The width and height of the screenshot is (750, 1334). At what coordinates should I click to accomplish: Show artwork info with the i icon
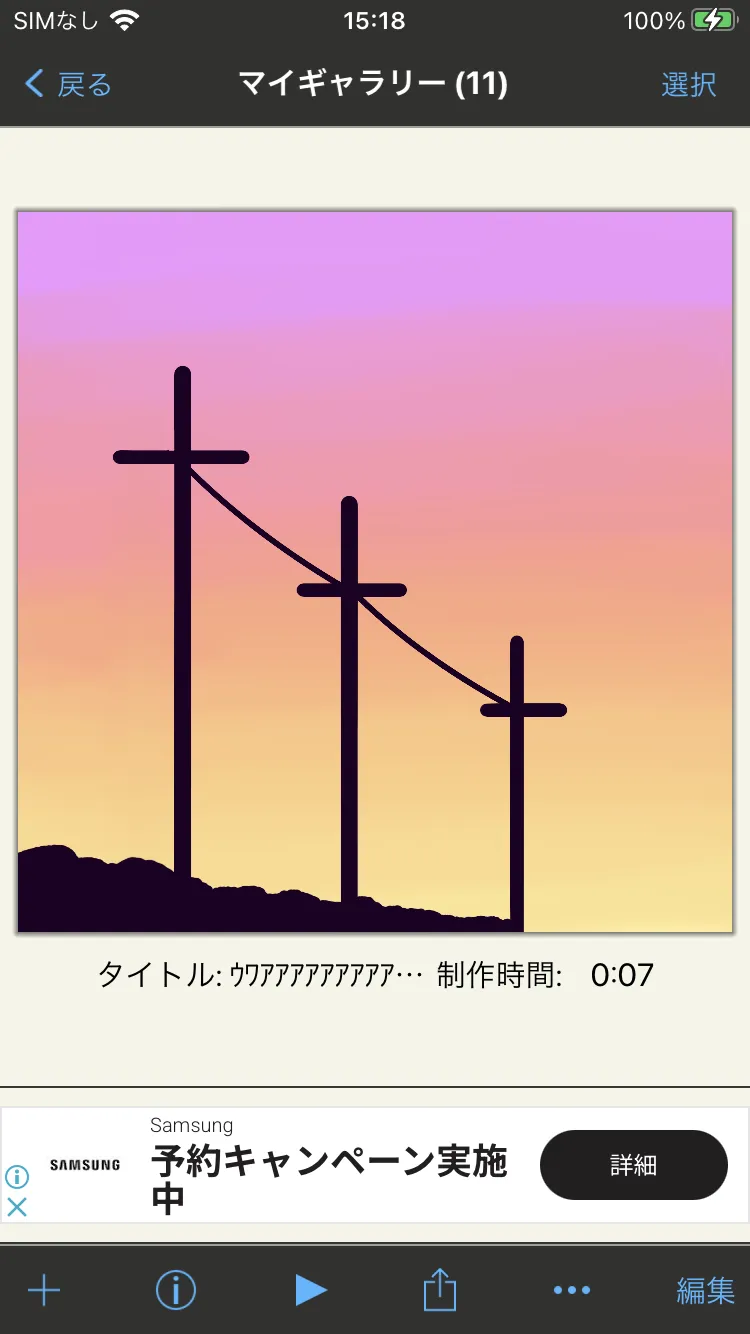176,1290
